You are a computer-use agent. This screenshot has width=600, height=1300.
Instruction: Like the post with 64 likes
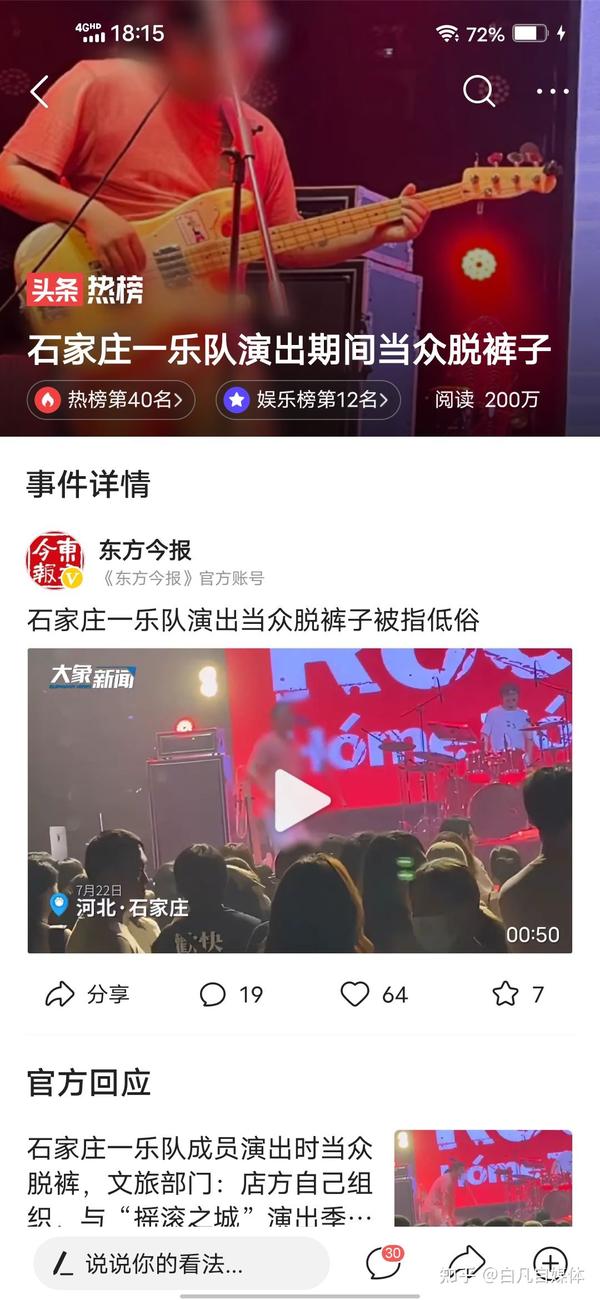(374, 994)
